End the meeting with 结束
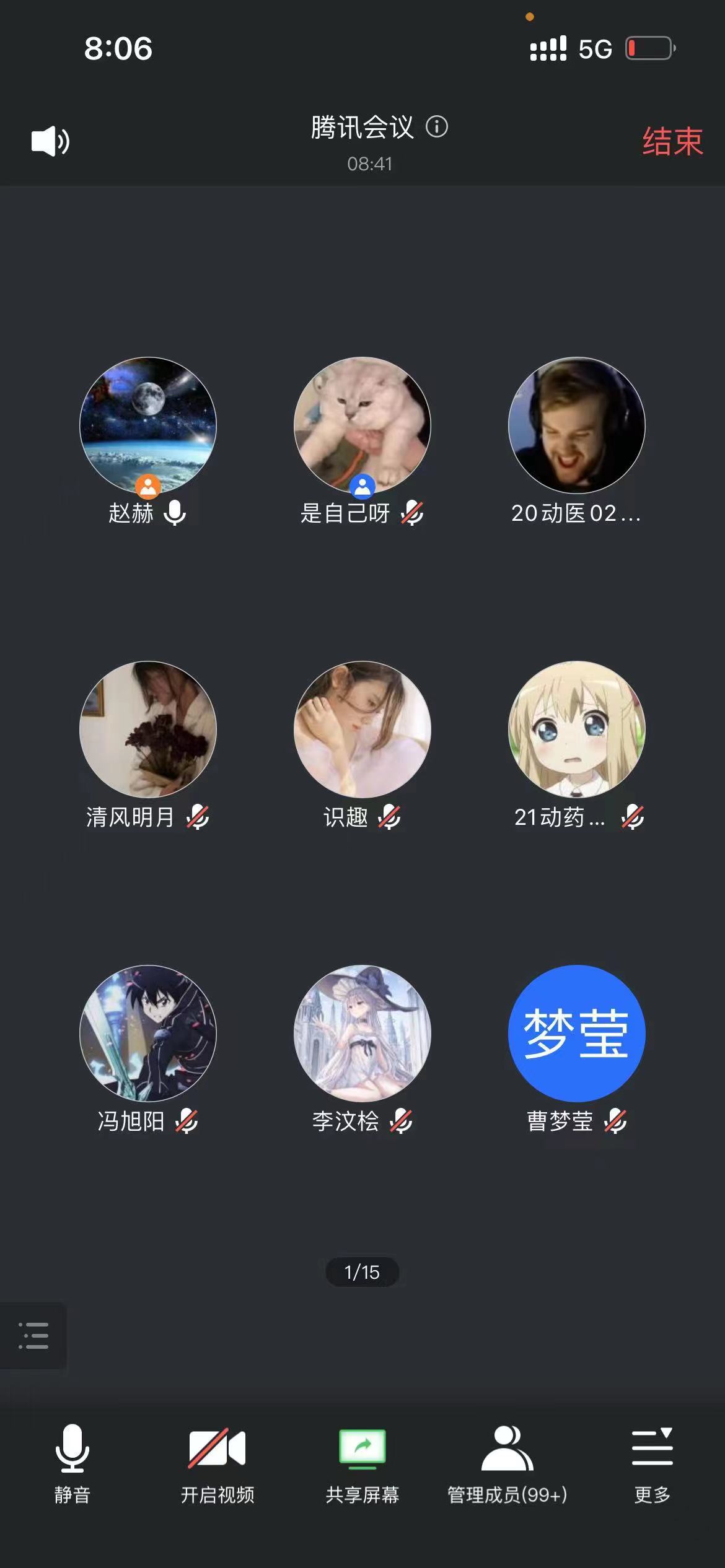 (672, 141)
